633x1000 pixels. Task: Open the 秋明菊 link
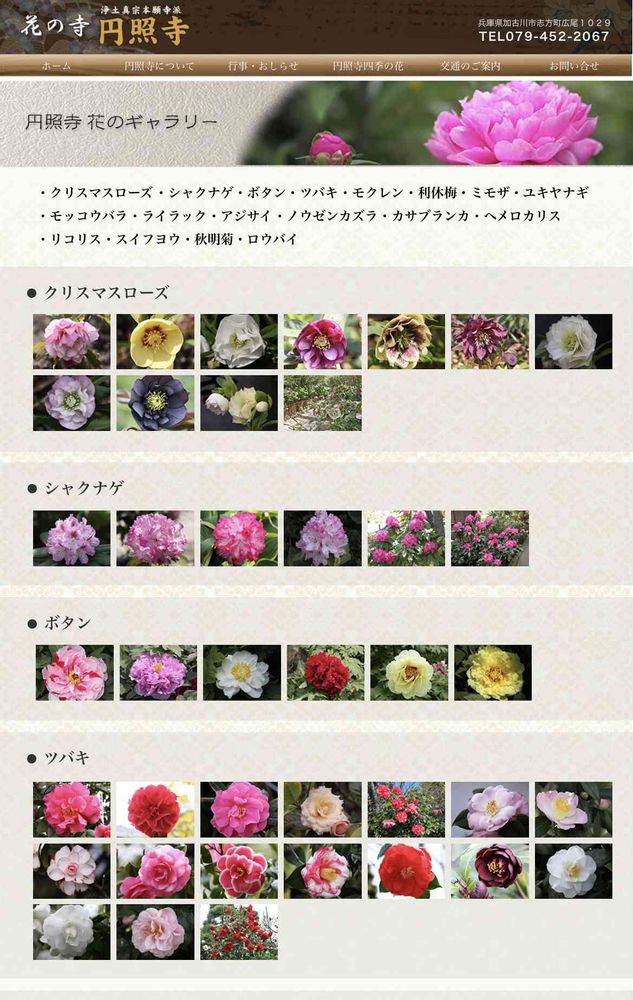214,239
